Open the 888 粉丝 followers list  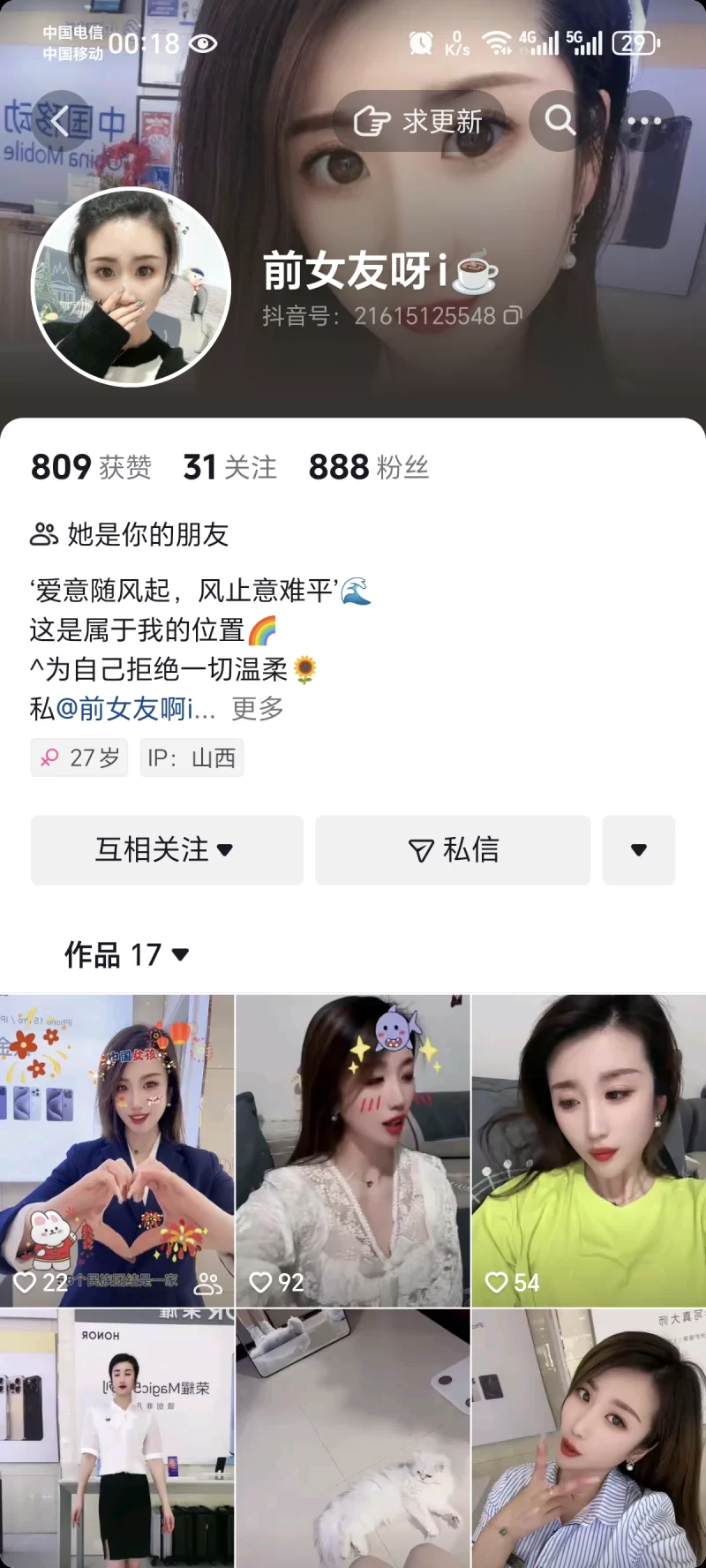(368, 467)
